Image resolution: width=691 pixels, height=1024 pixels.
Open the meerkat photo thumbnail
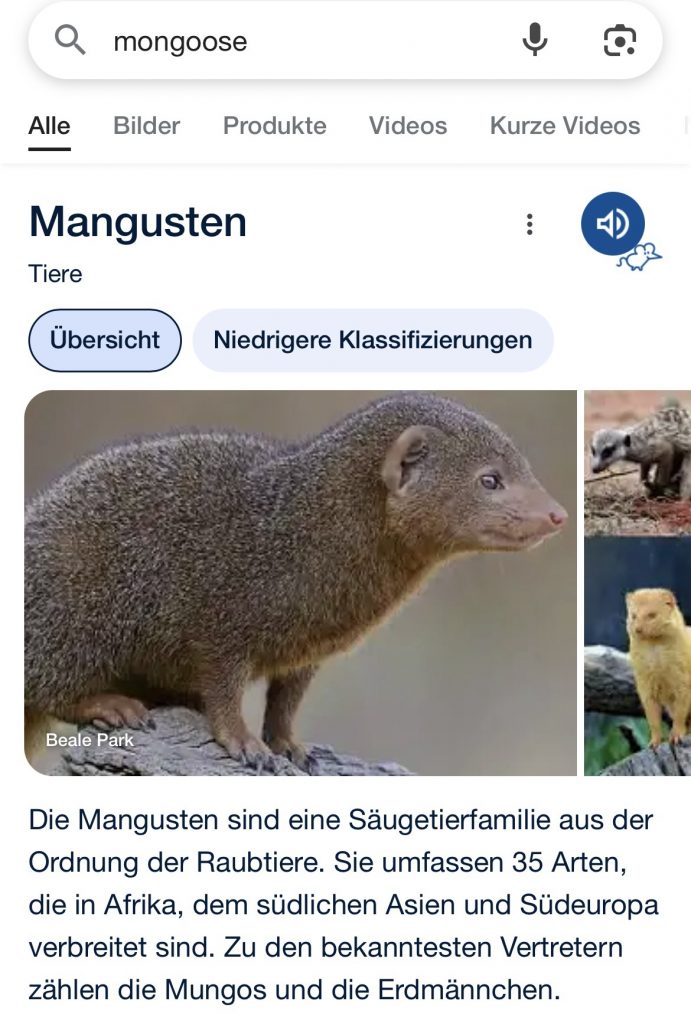coord(638,462)
